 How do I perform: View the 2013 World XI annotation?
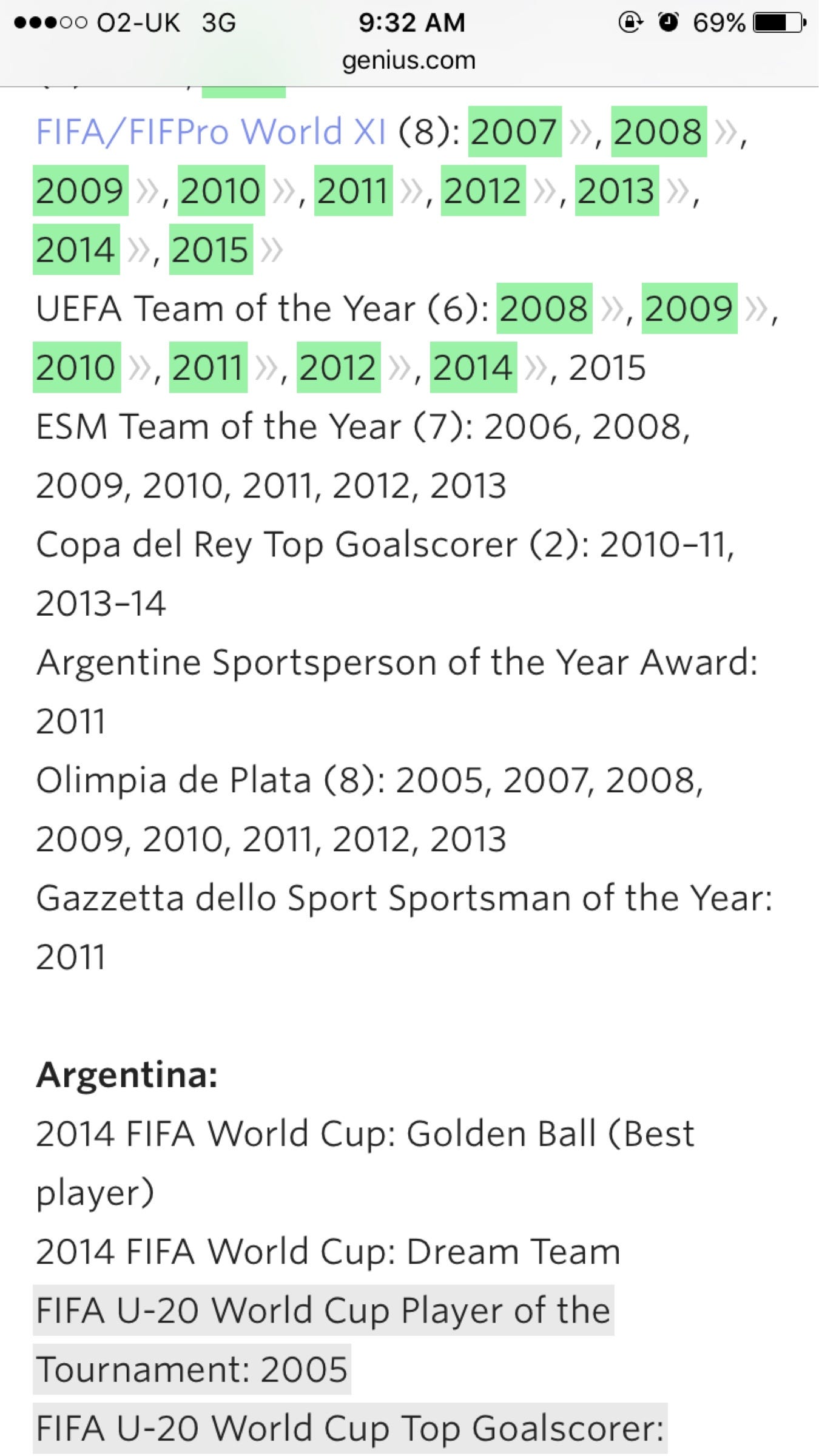coord(616,190)
